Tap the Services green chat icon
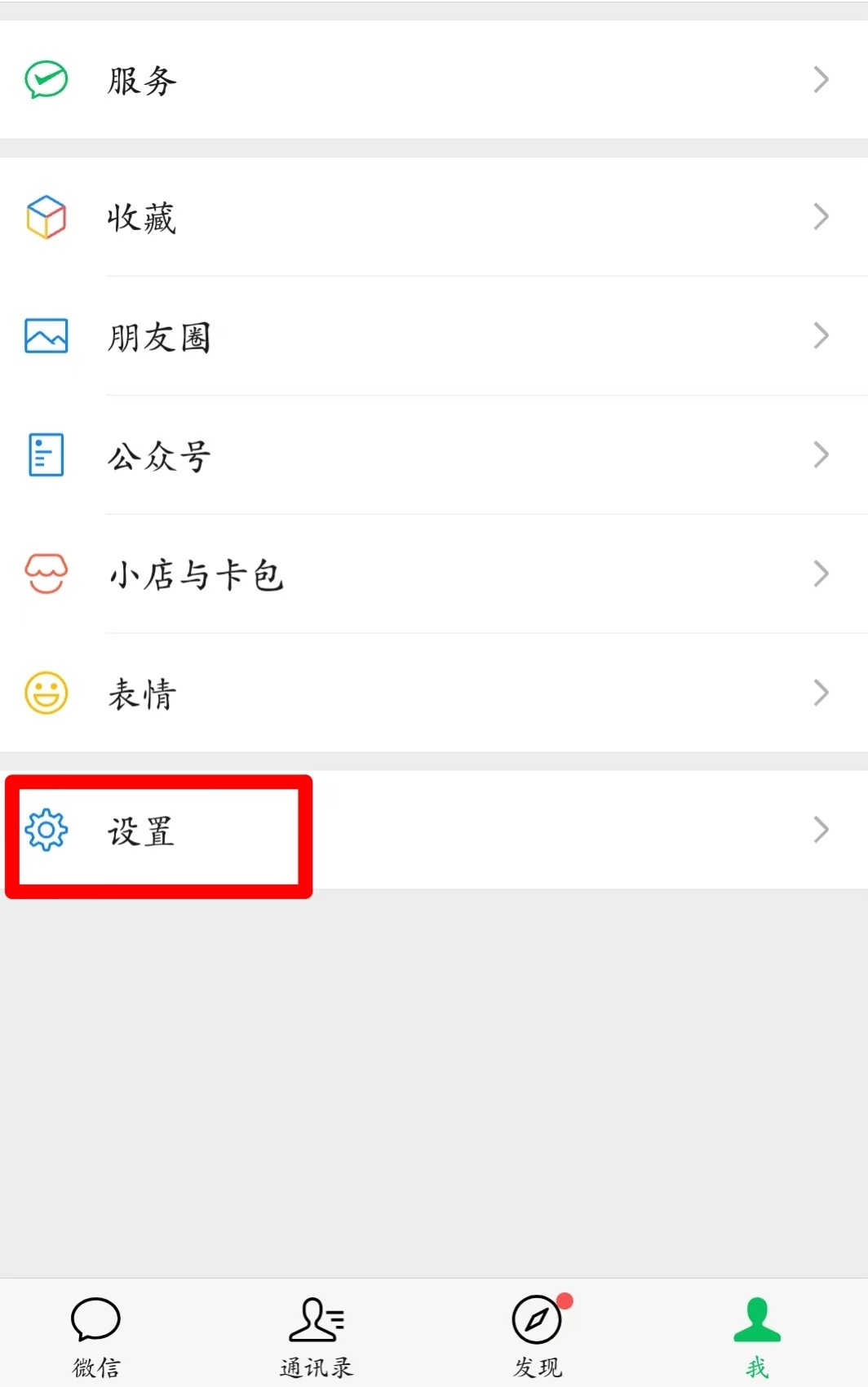868x1387 pixels. 46,78
